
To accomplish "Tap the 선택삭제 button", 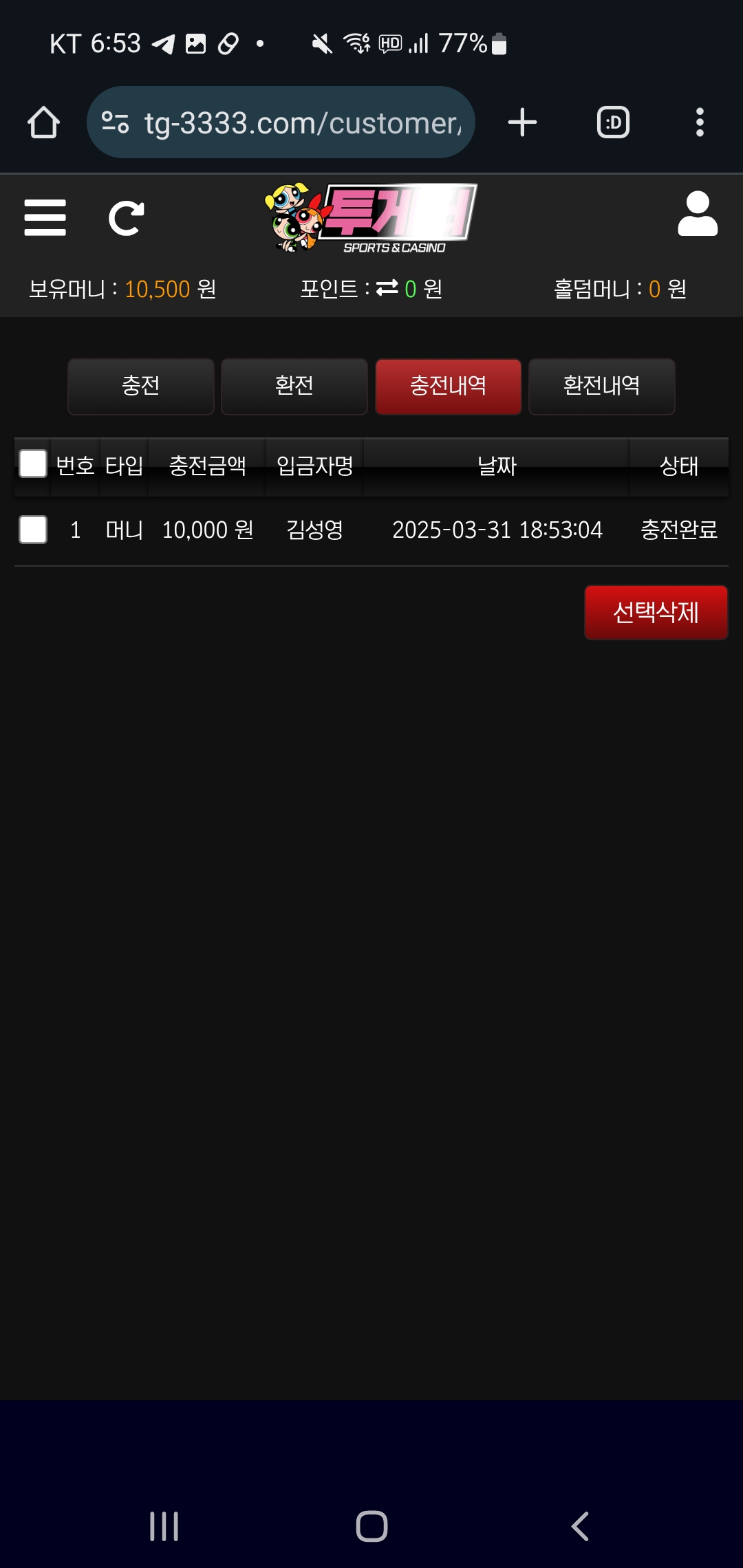I will coord(656,612).
